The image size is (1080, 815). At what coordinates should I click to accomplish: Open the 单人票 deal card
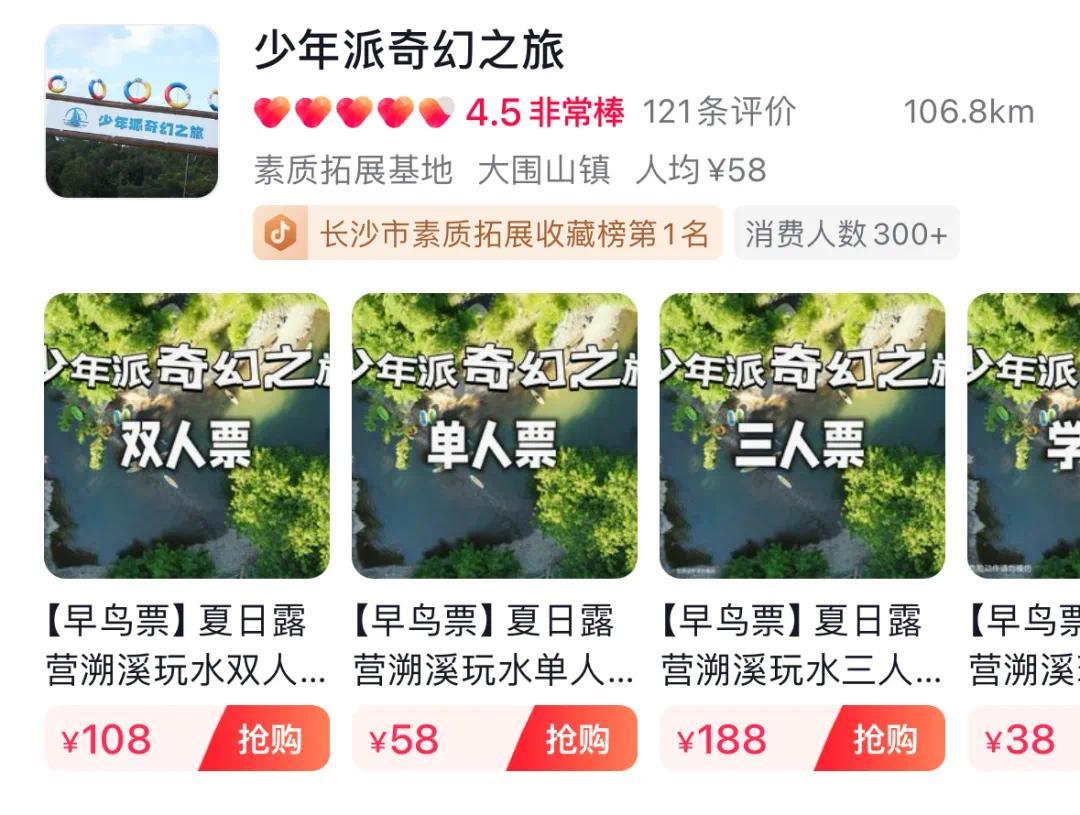[x=494, y=436]
